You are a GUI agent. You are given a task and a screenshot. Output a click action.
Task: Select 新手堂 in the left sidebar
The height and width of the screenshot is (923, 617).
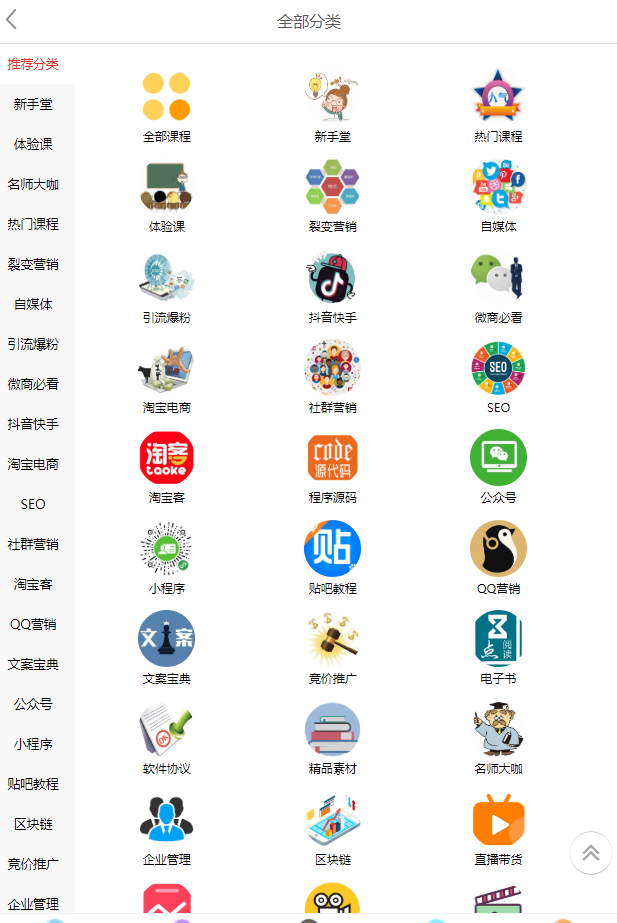[33, 104]
